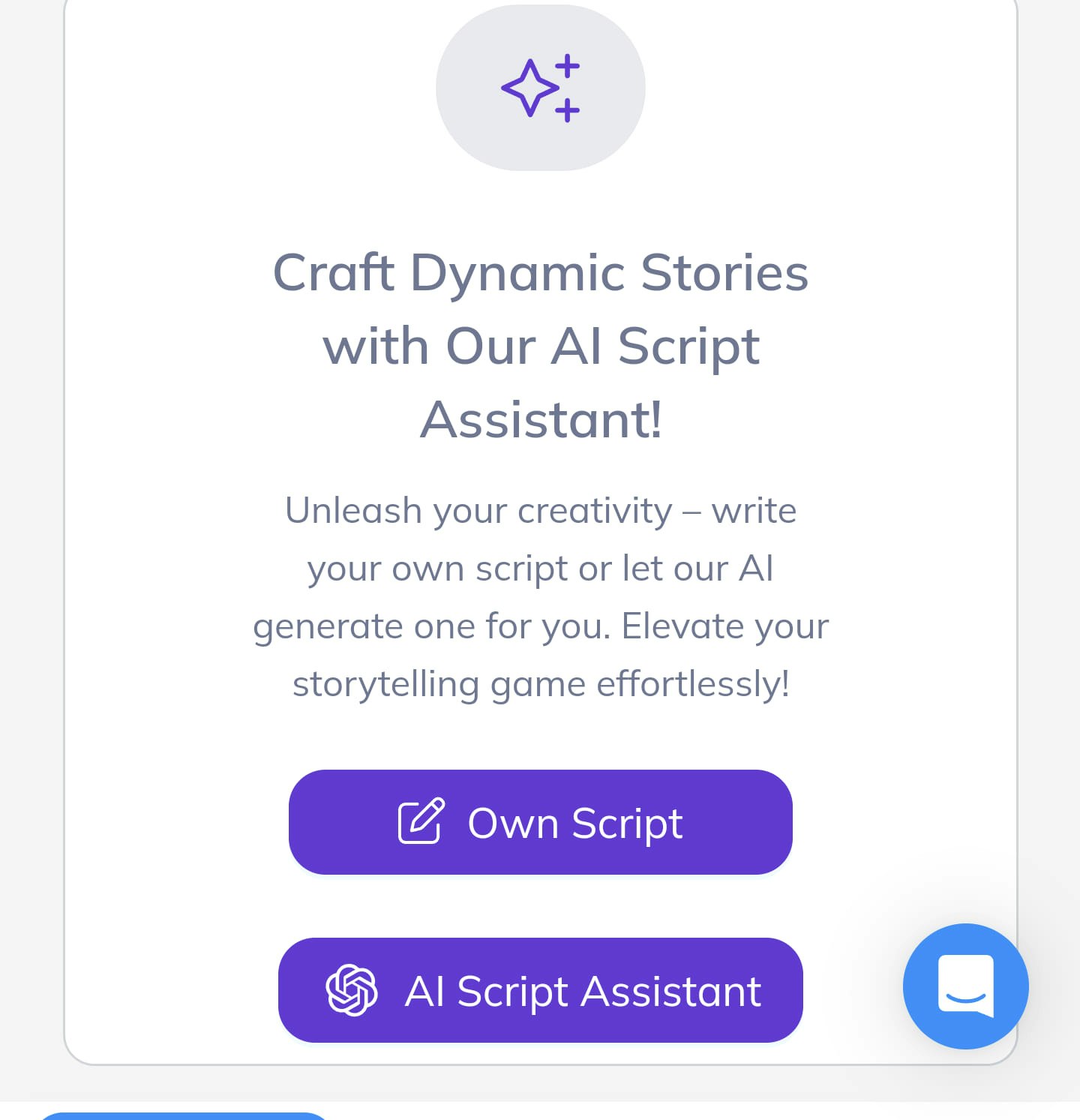Launch the AI Script Assistant

pyautogui.click(x=540, y=990)
